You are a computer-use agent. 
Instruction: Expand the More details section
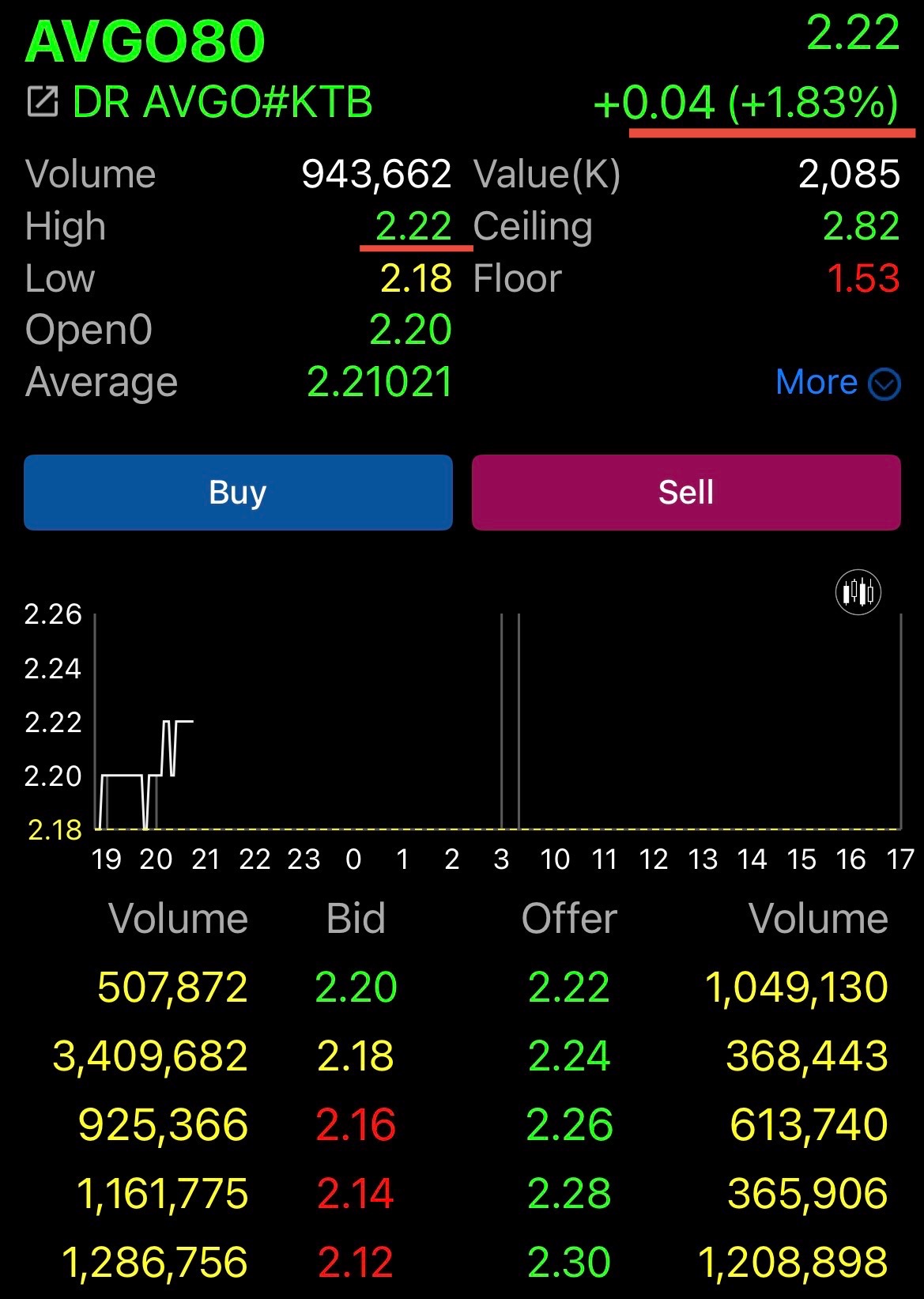point(837,383)
